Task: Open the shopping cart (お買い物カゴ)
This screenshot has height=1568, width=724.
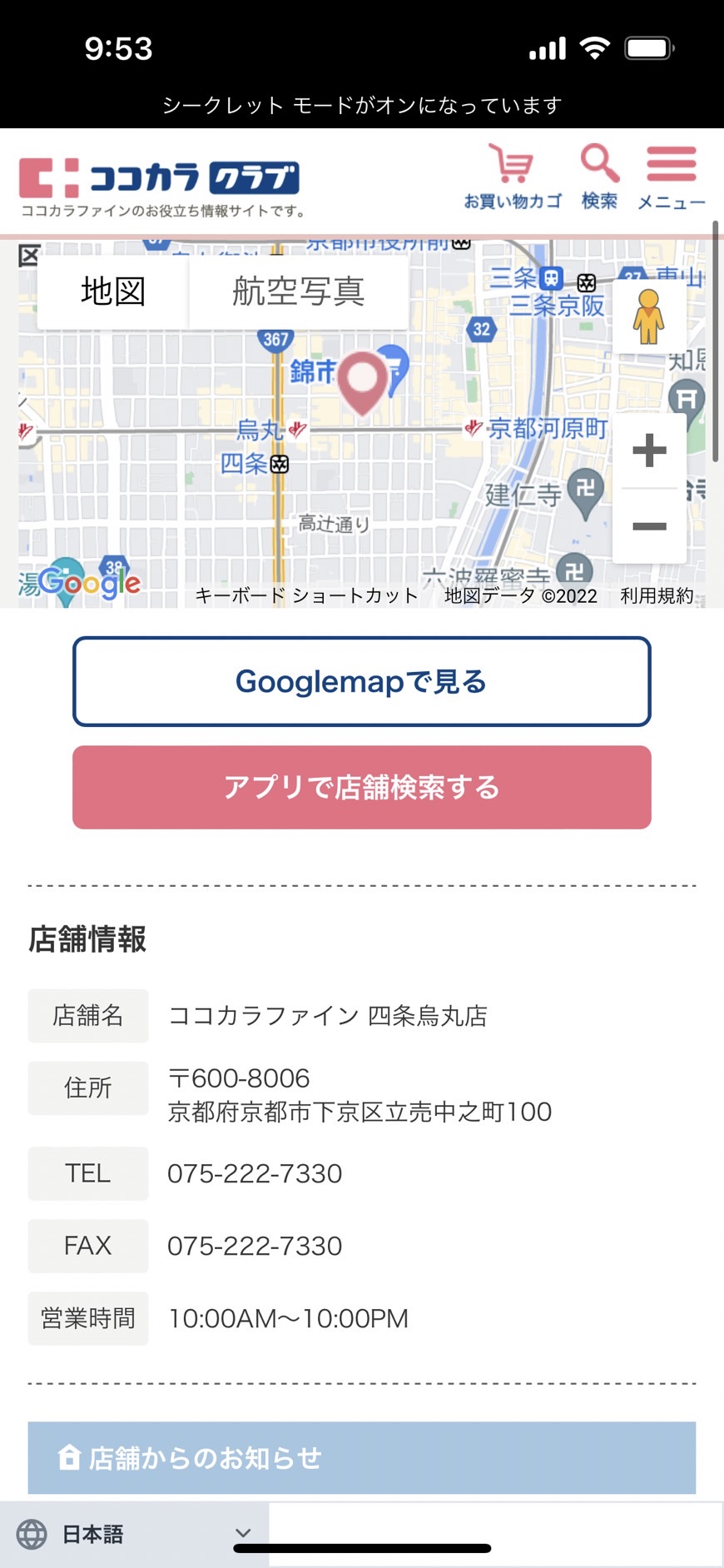Action: (x=513, y=177)
